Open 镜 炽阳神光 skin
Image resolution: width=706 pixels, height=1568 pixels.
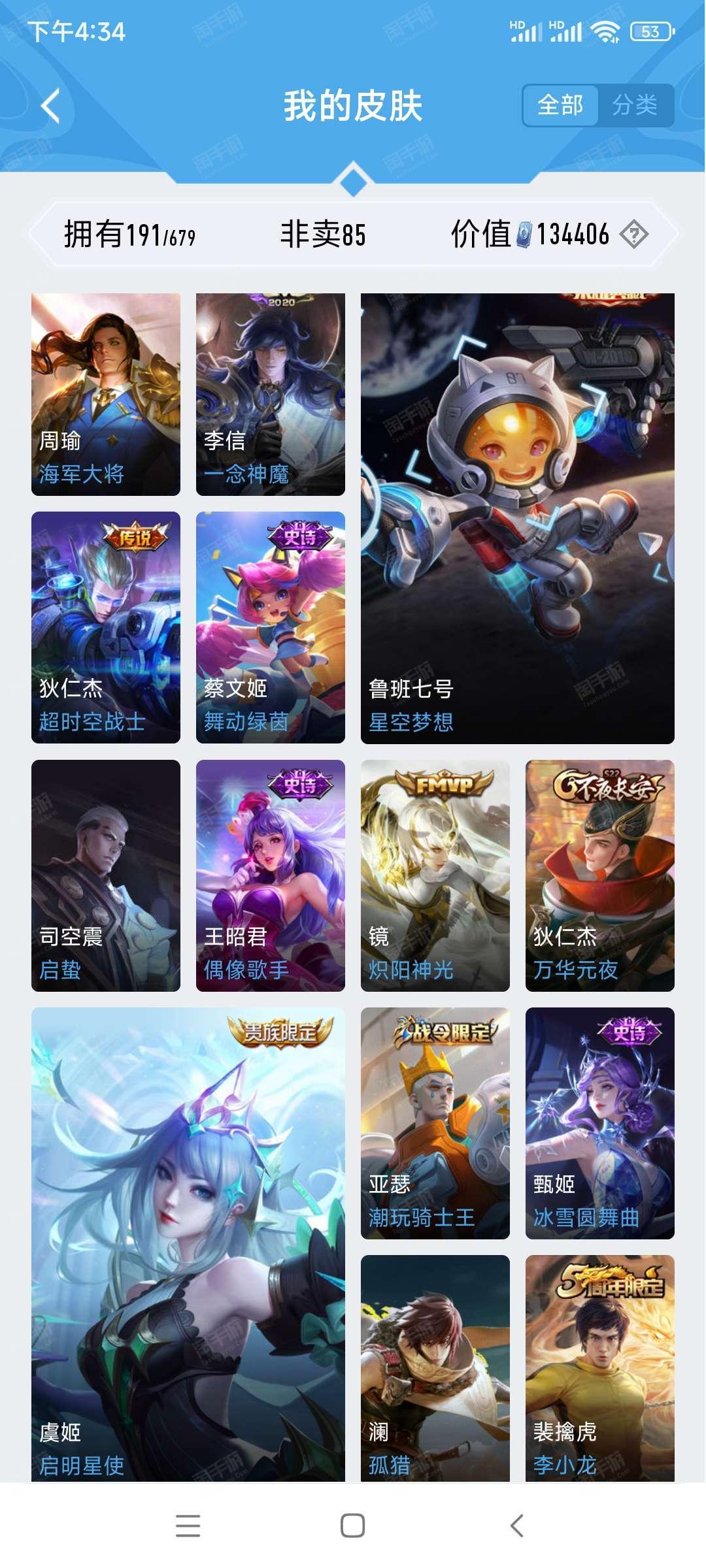click(435, 875)
